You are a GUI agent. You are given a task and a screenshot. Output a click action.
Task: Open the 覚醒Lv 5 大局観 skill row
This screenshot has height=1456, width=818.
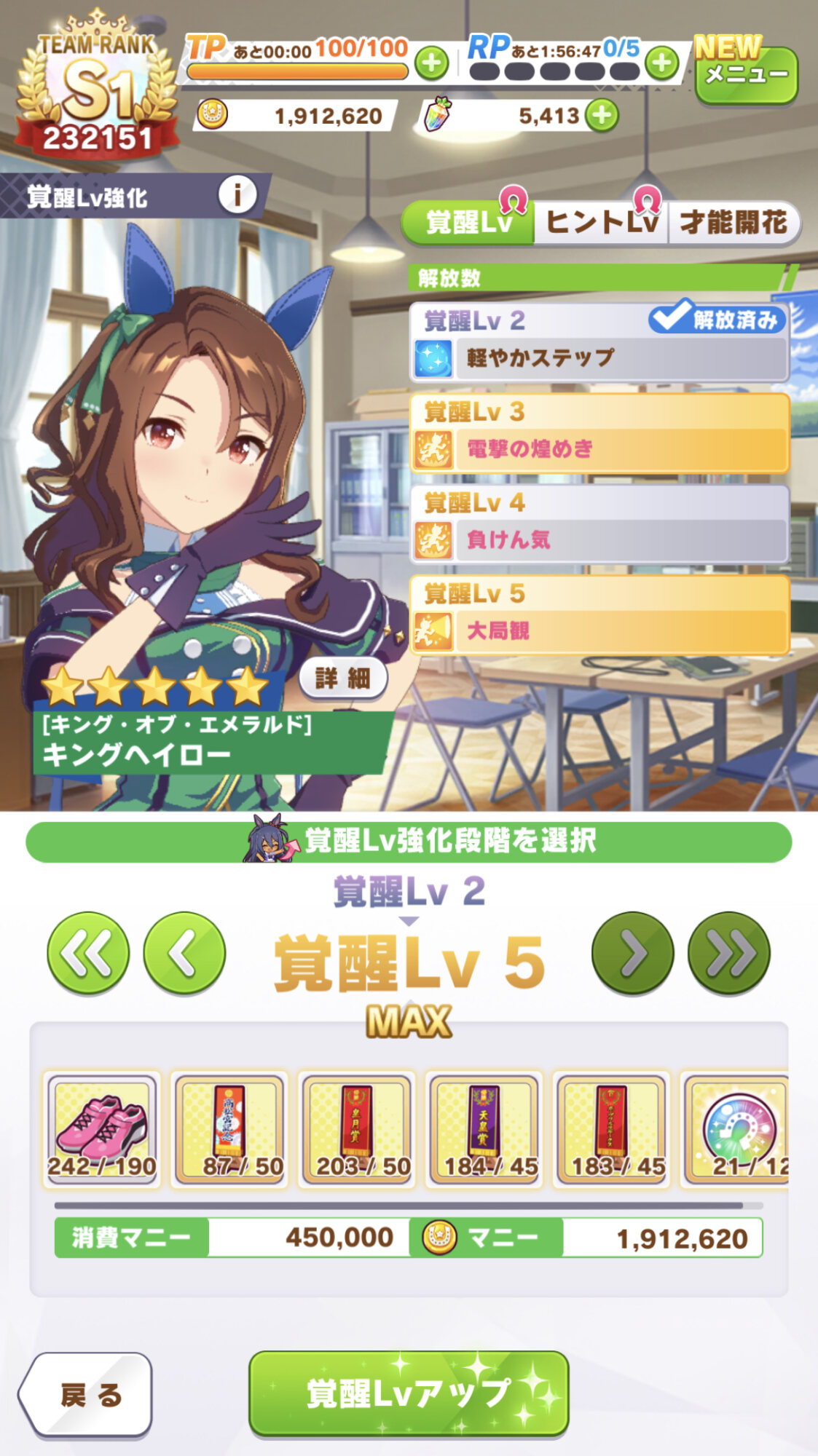pyautogui.click(x=600, y=615)
